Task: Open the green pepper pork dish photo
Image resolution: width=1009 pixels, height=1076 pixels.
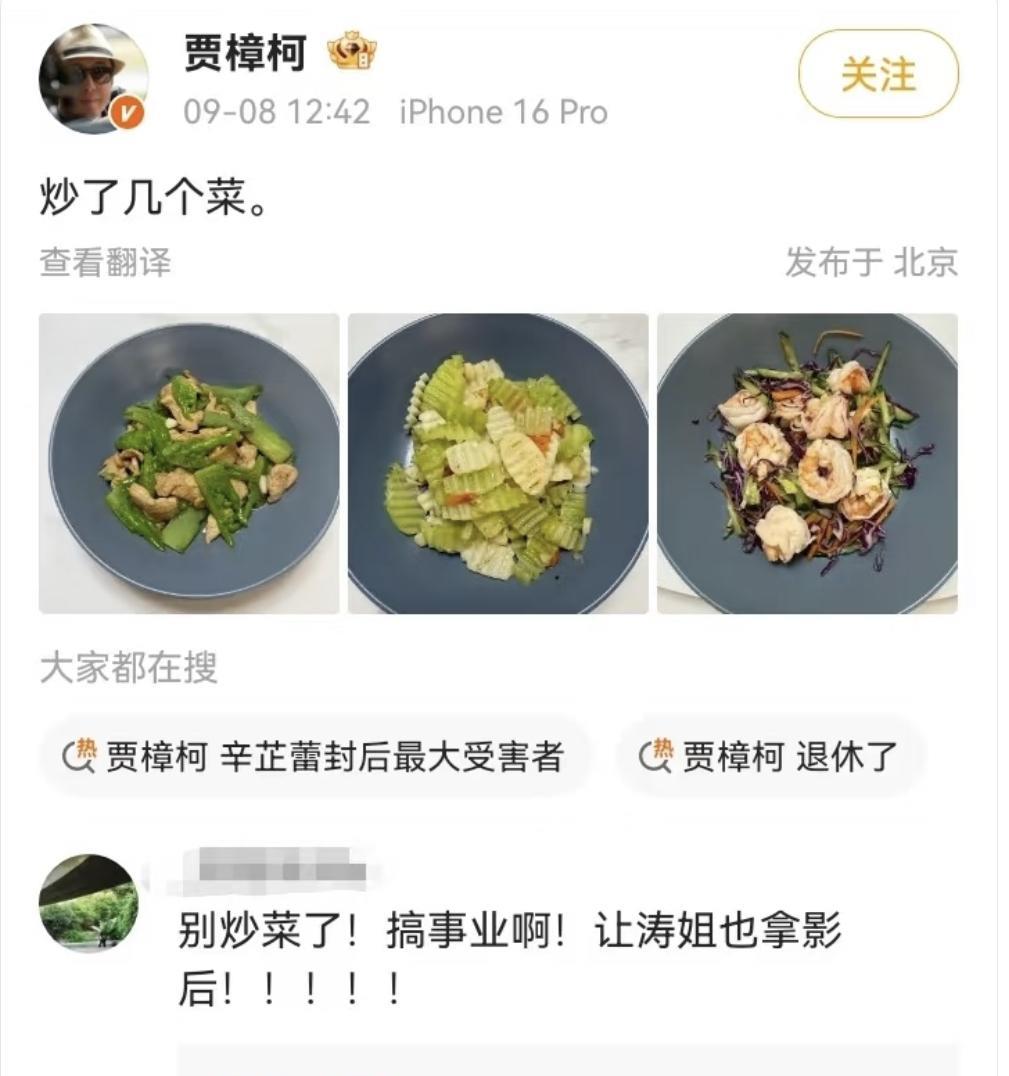Action: 189,463
